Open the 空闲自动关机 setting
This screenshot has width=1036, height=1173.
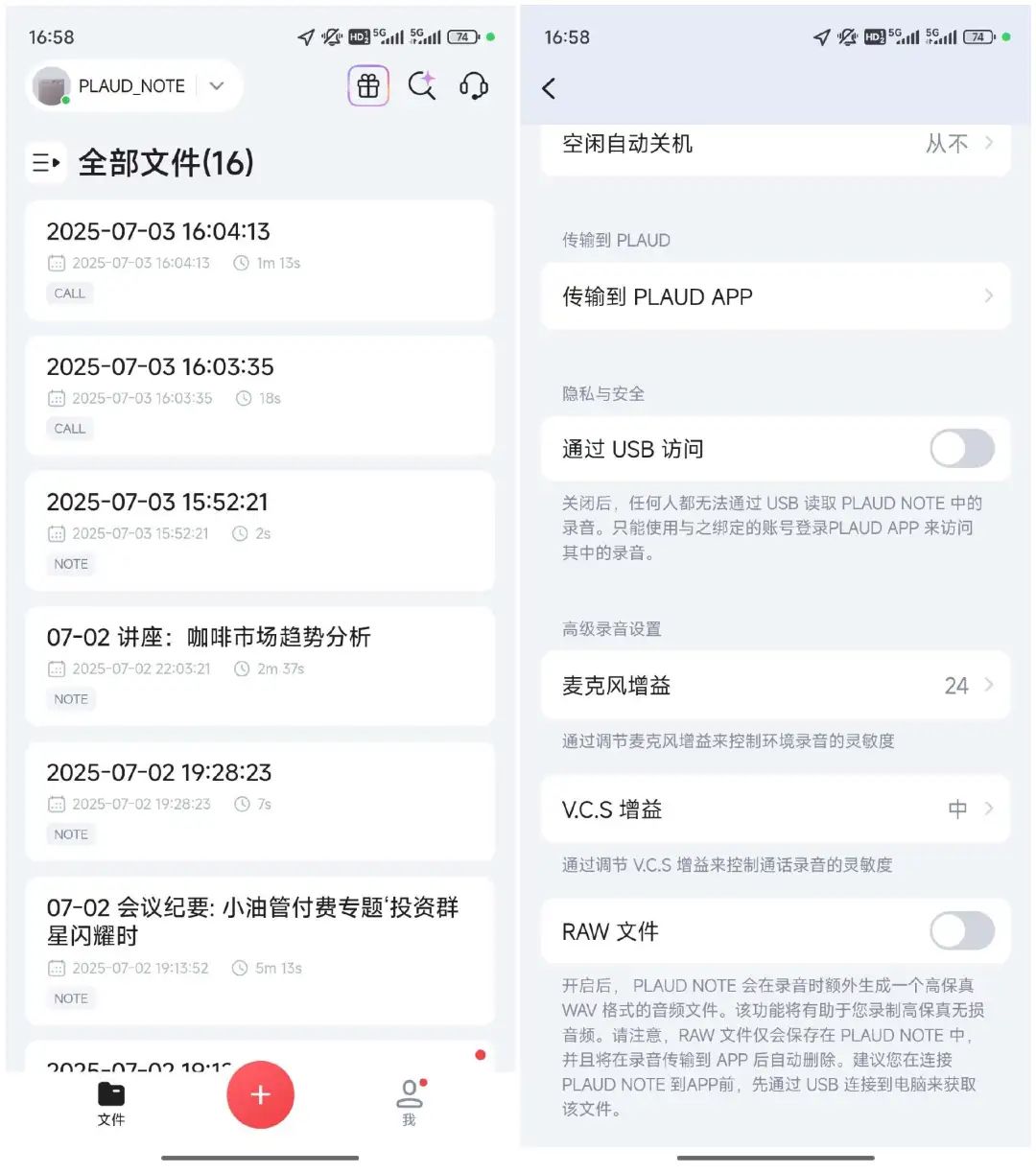[x=775, y=145]
